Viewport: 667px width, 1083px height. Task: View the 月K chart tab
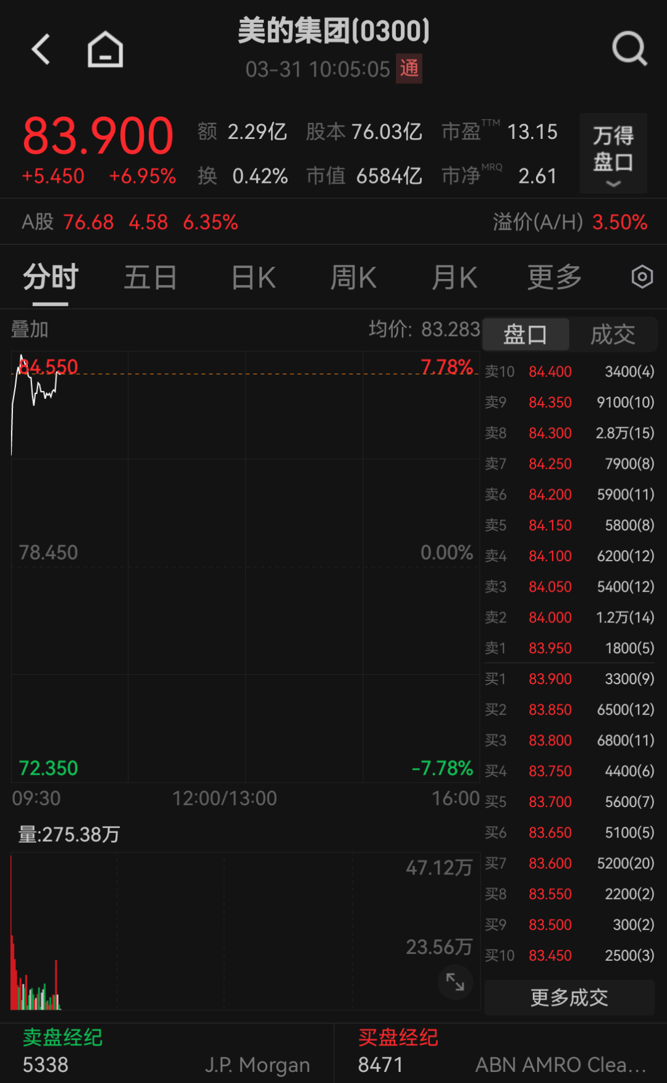pos(454,277)
